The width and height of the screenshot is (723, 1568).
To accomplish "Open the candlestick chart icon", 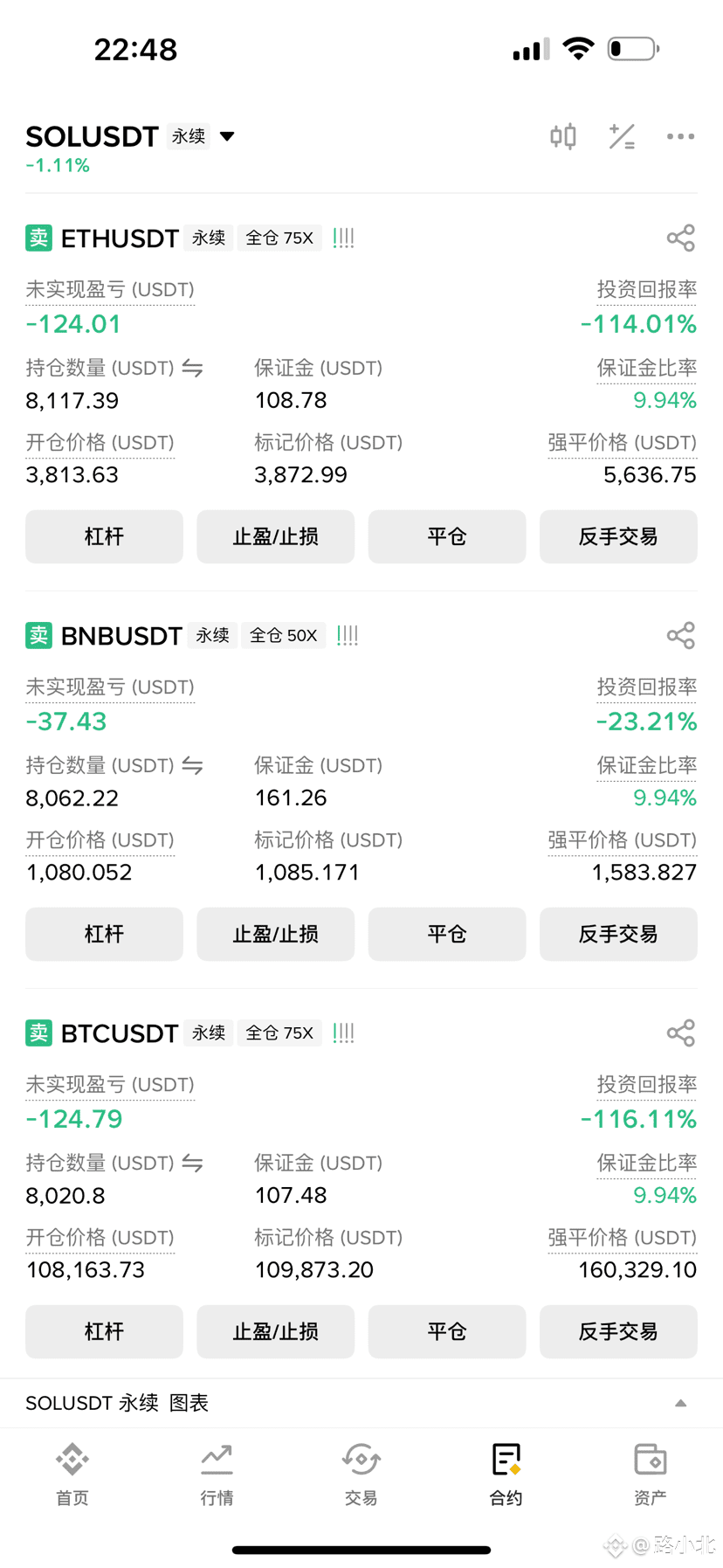I will (563, 136).
